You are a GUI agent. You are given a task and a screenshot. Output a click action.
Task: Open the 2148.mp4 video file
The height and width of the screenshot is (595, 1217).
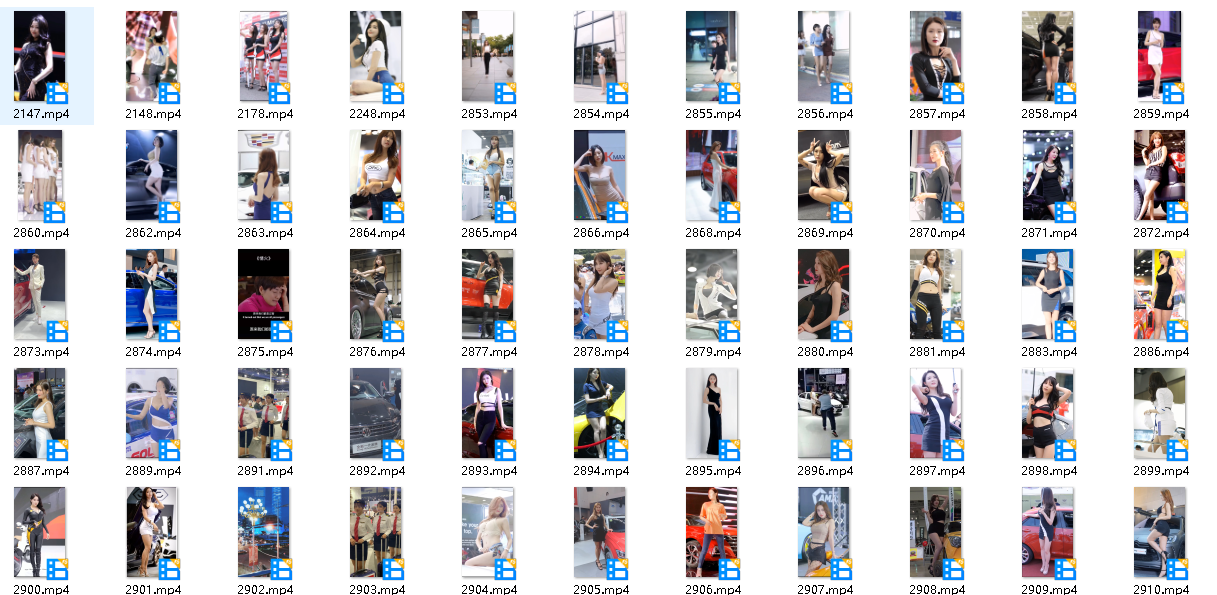click(x=152, y=57)
